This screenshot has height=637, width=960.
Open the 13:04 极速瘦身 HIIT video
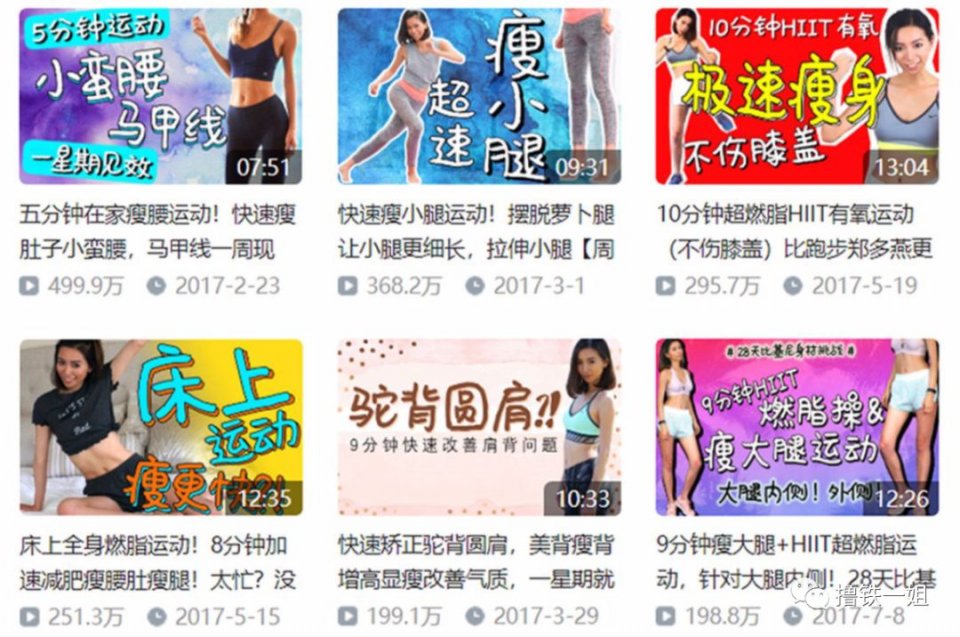click(x=797, y=96)
